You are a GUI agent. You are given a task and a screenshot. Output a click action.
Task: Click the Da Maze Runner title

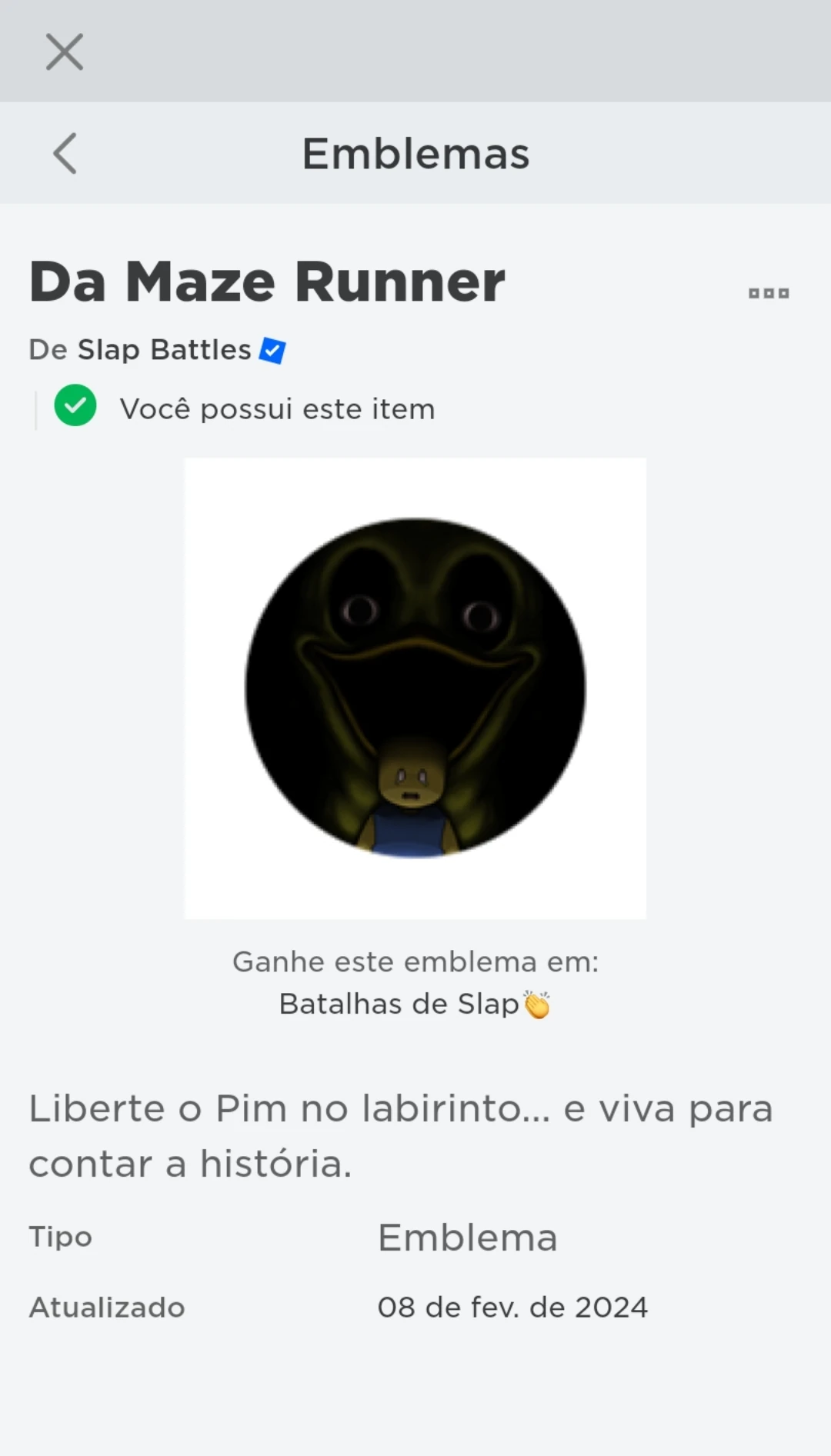[265, 281]
